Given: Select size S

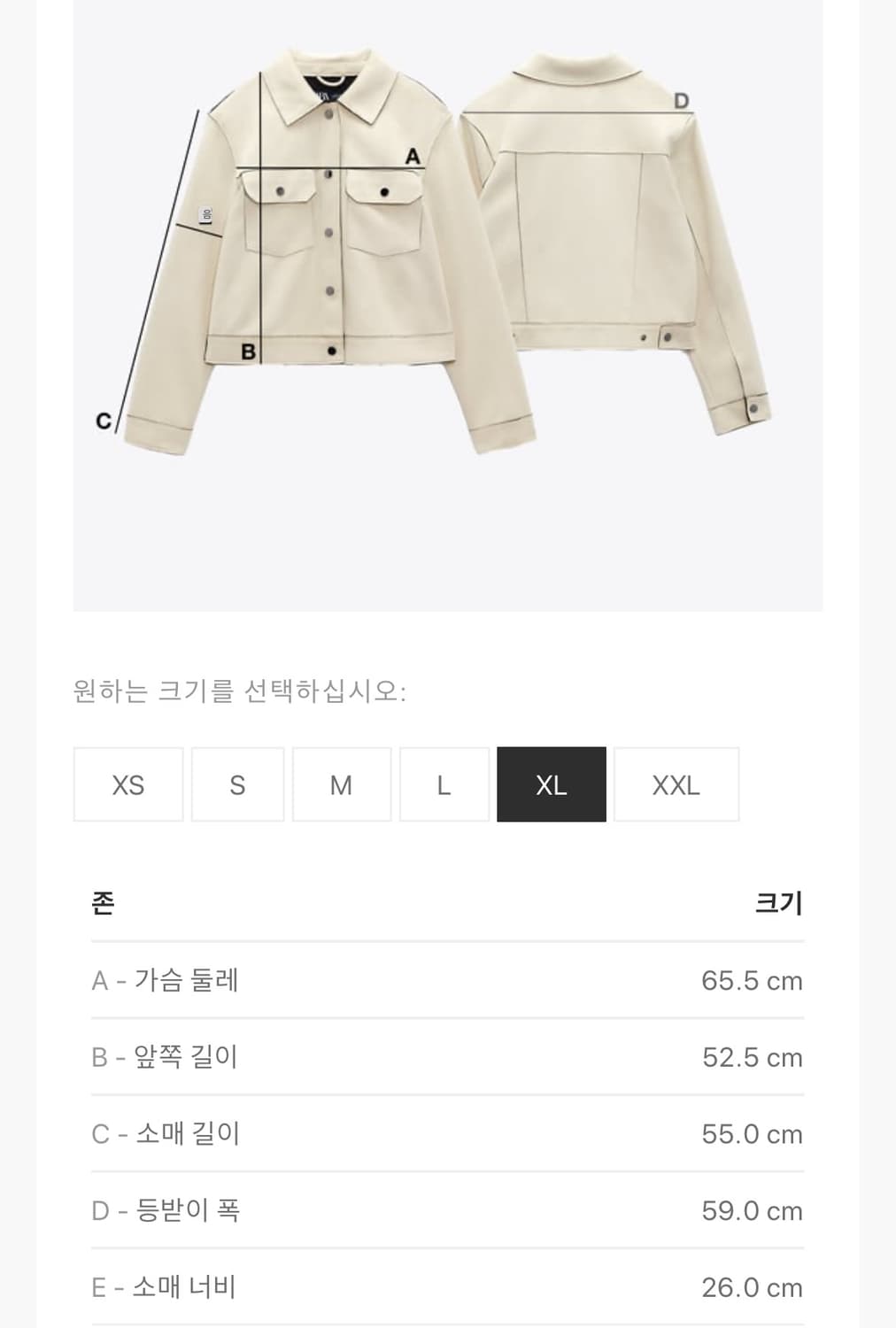Looking at the screenshot, I should tap(236, 784).
